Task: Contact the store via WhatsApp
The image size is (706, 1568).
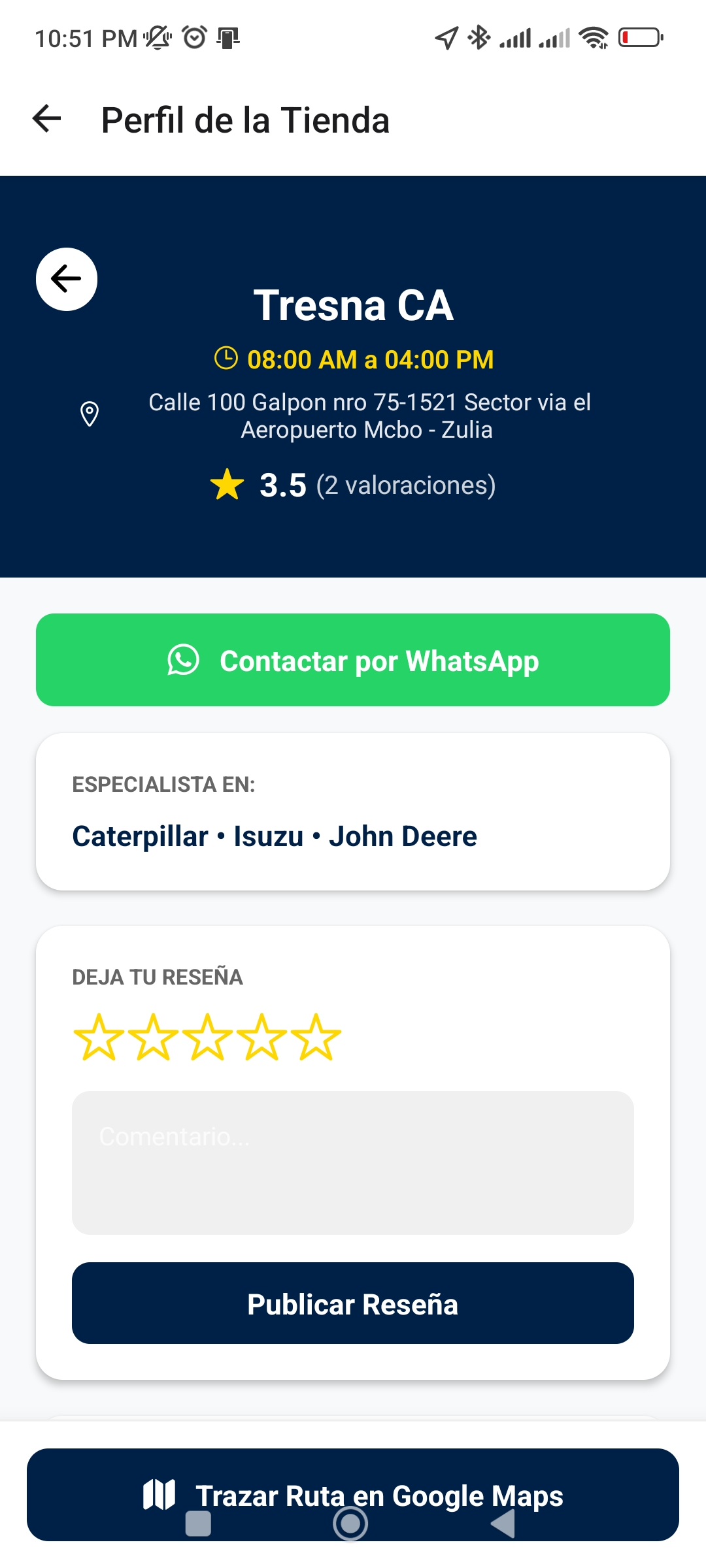Action: 353,660
